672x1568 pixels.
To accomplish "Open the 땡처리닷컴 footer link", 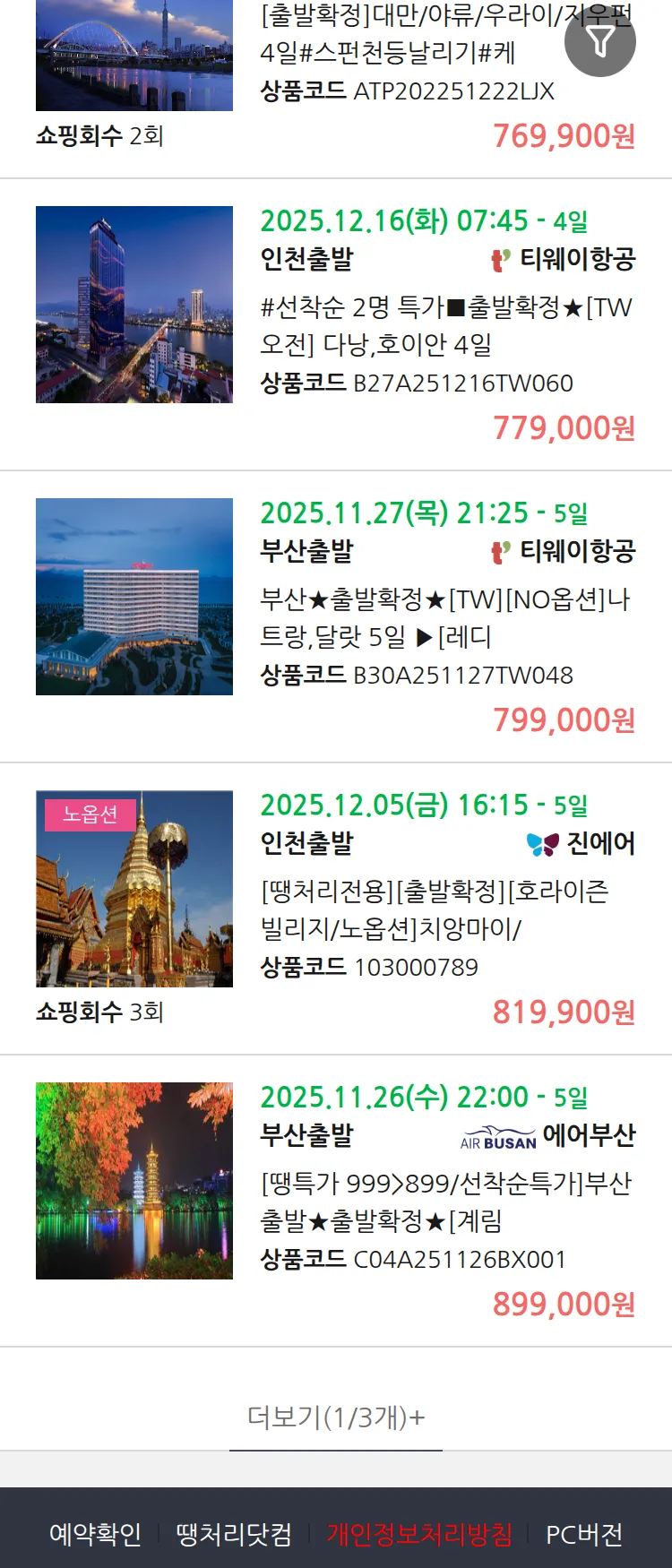I will tap(234, 1534).
